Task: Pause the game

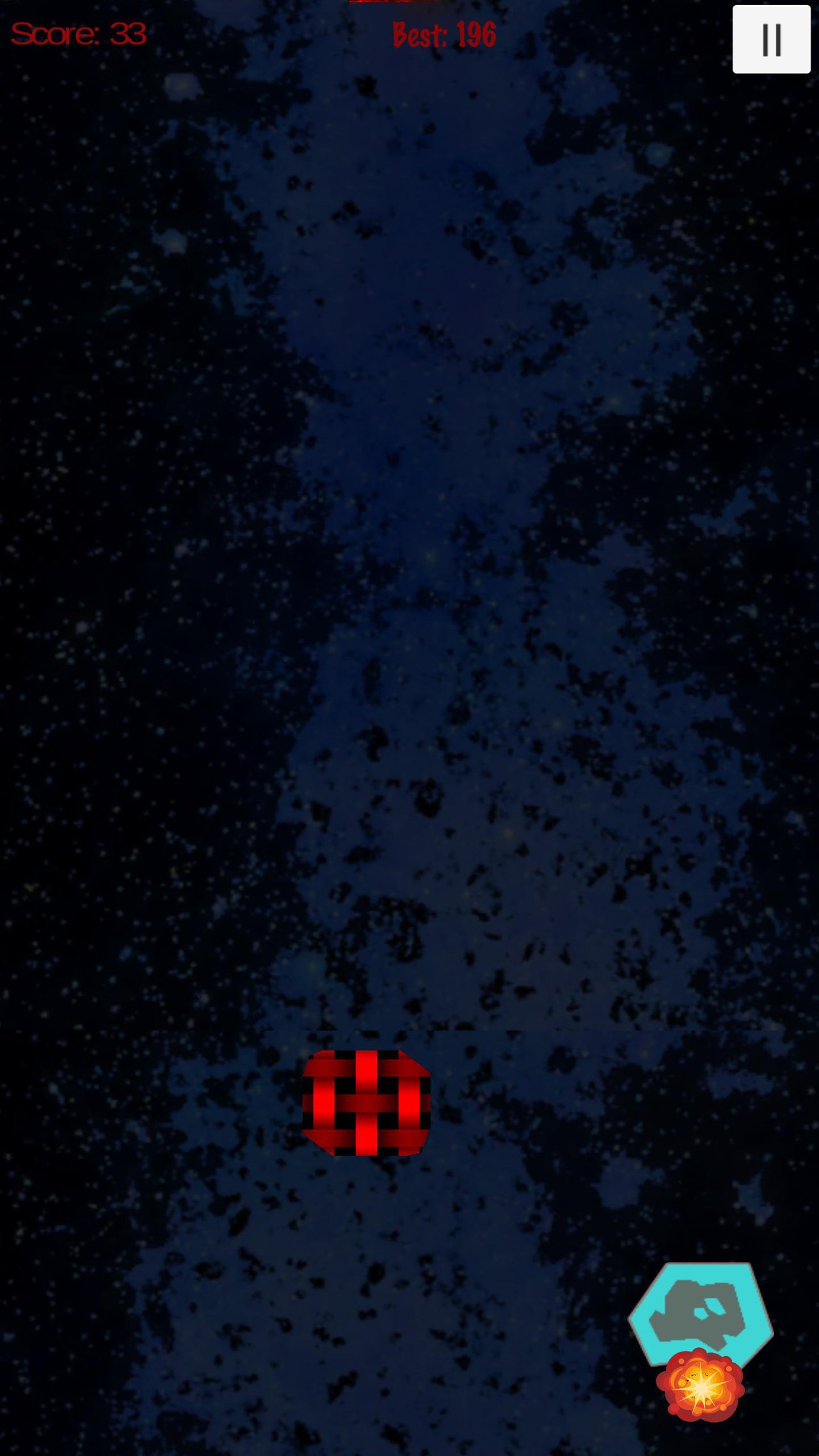Action: point(771,39)
